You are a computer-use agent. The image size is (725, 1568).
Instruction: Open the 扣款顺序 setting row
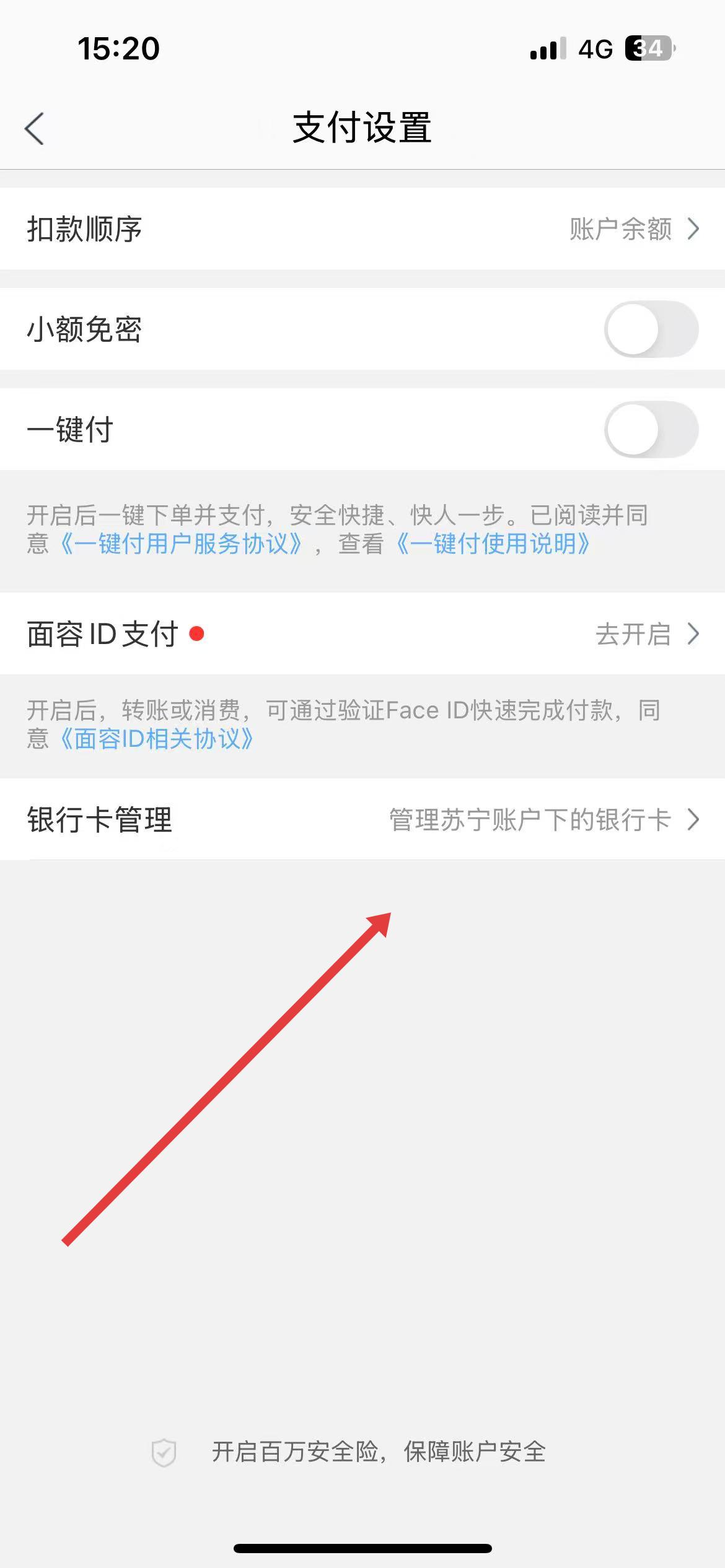[362, 229]
